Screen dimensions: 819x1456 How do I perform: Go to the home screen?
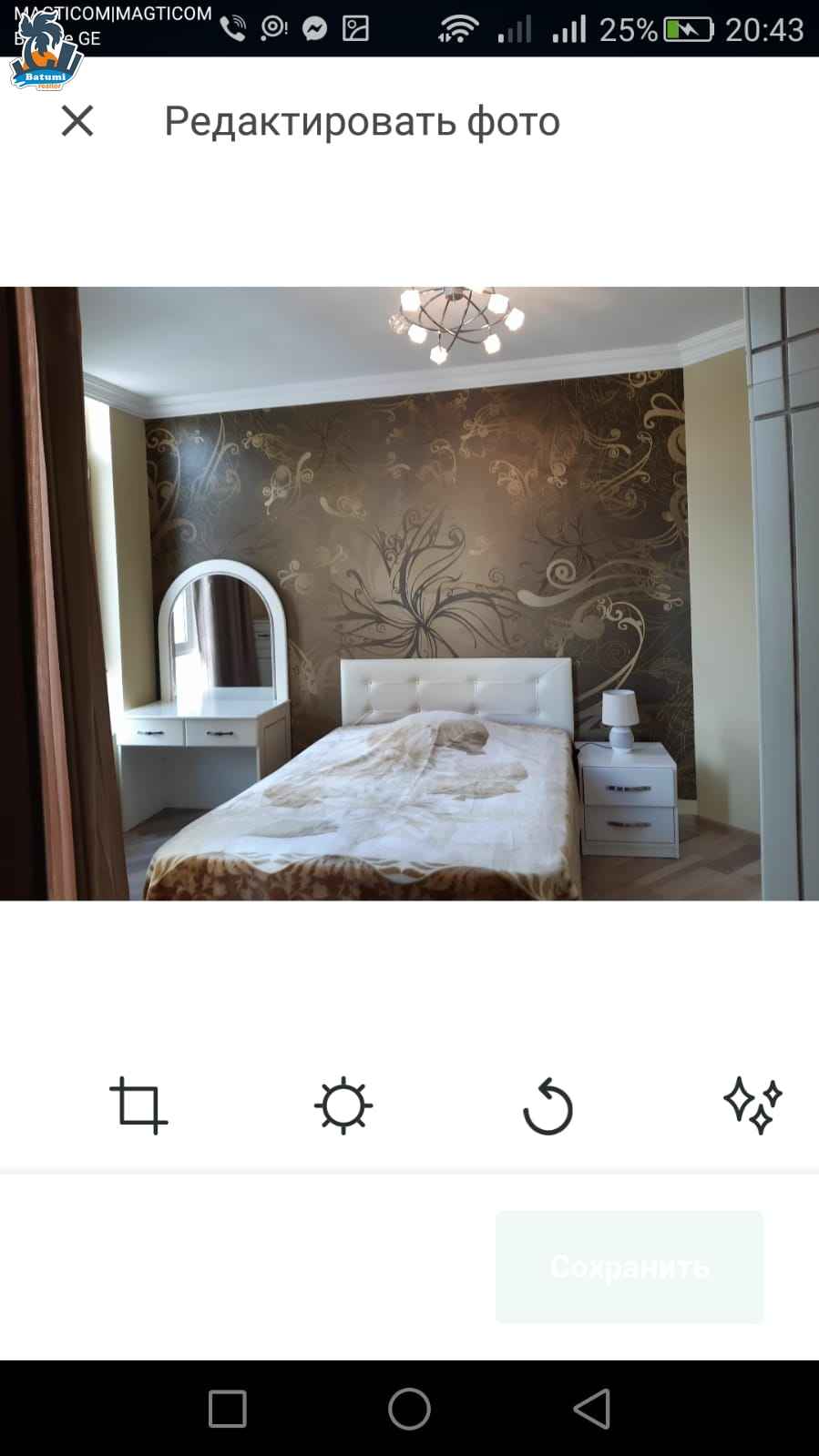click(409, 1409)
